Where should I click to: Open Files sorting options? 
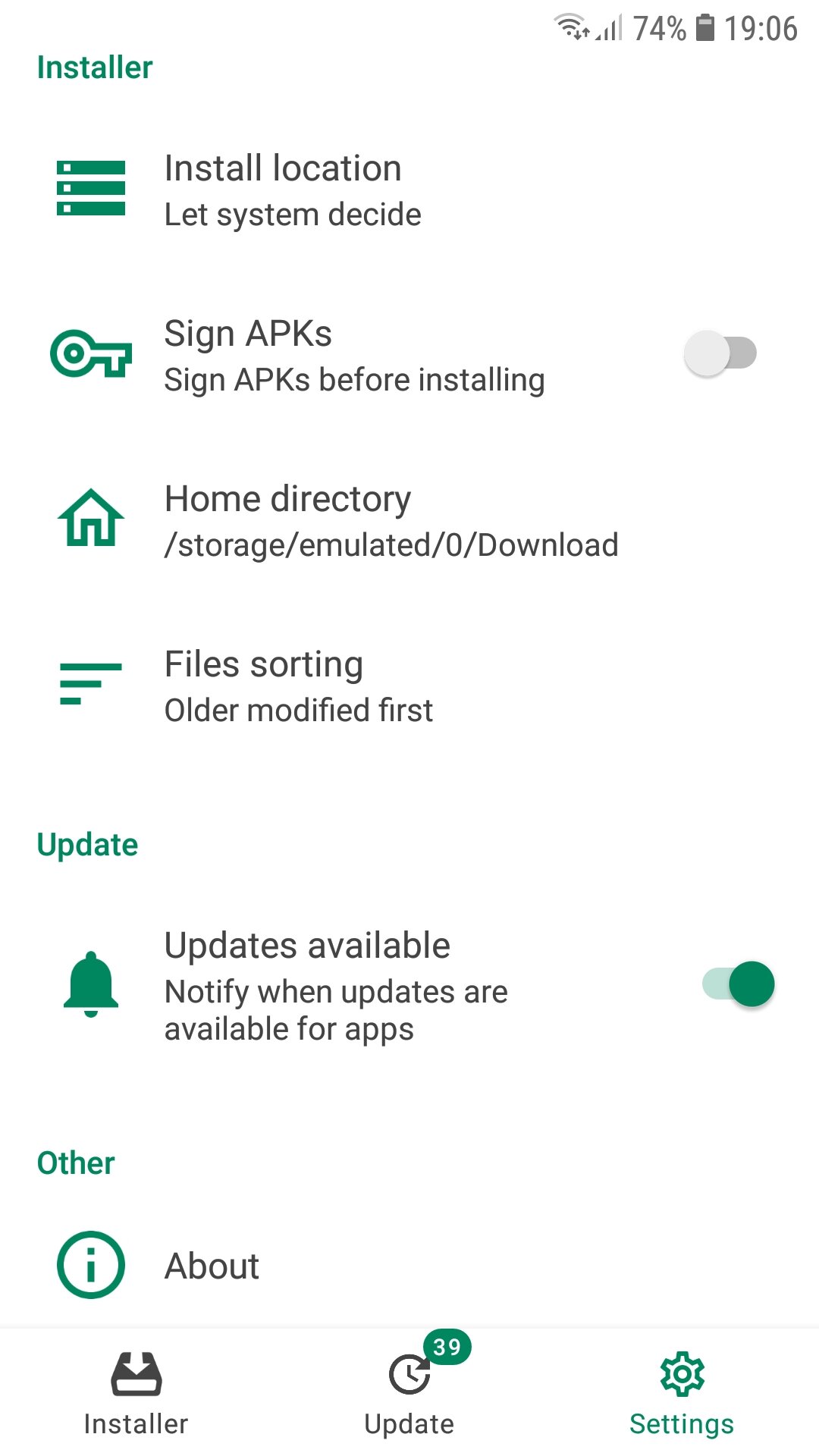pyautogui.click(x=409, y=686)
